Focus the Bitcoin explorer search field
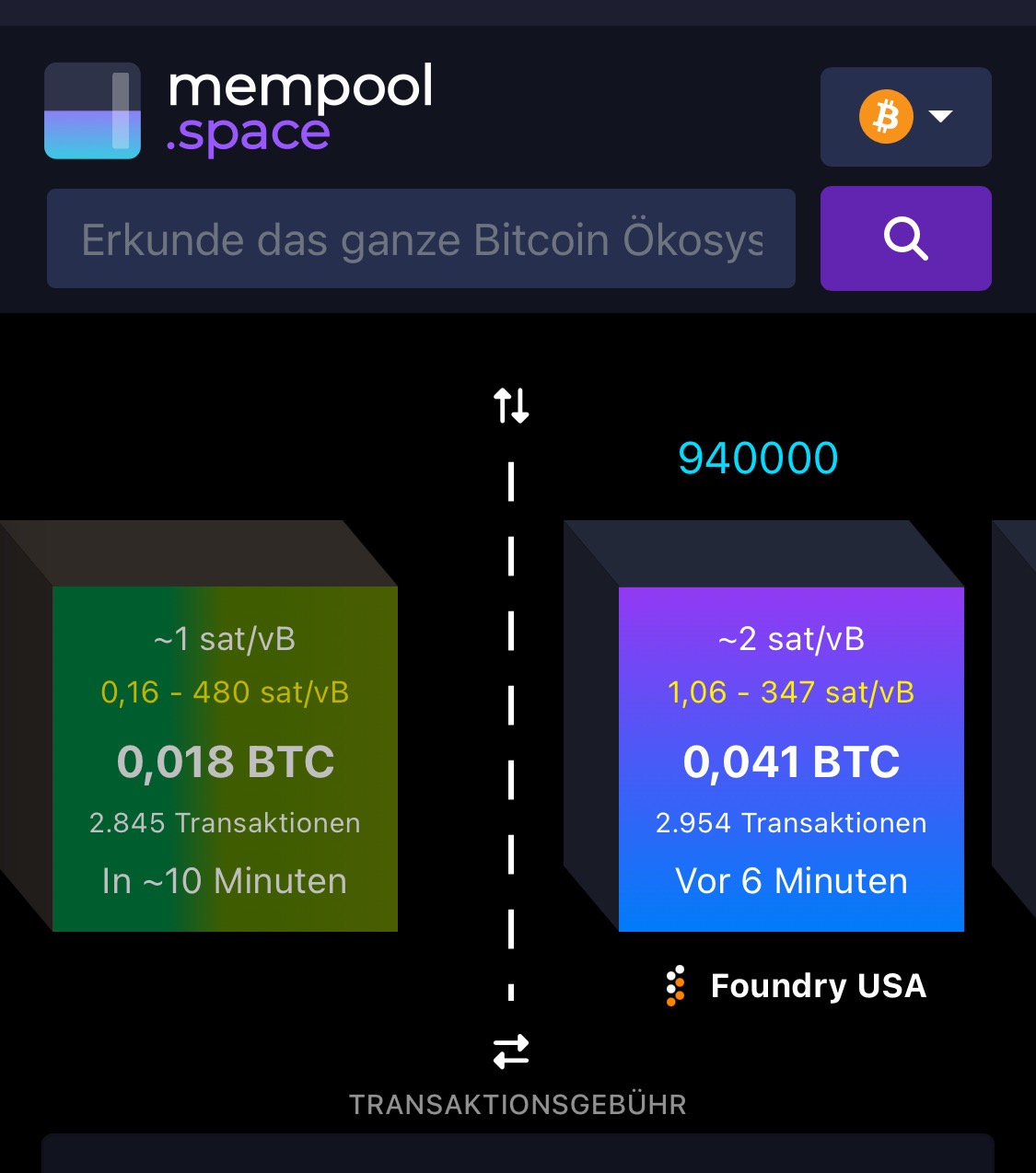This screenshot has height=1173, width=1036. pyautogui.click(x=421, y=239)
